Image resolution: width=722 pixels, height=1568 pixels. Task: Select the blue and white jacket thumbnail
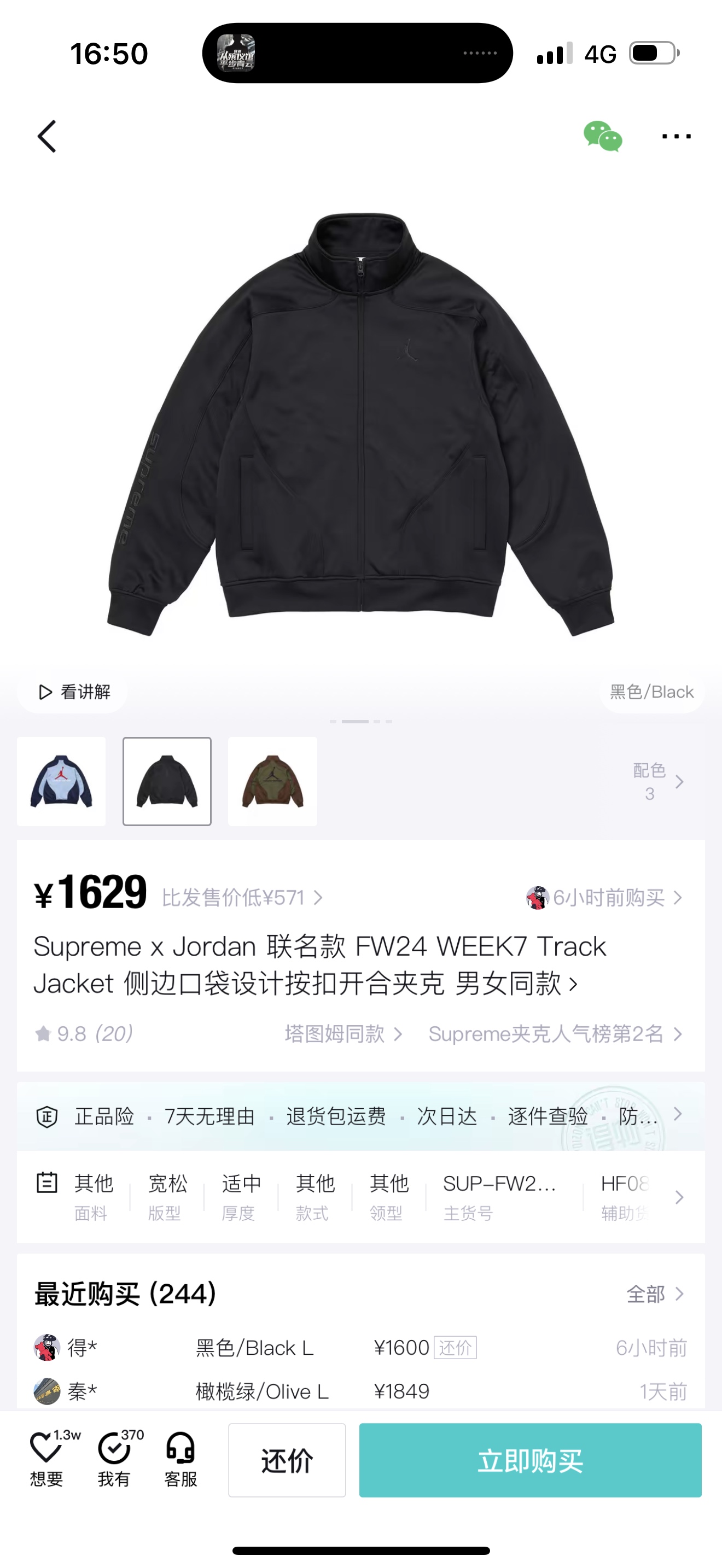pos(61,782)
